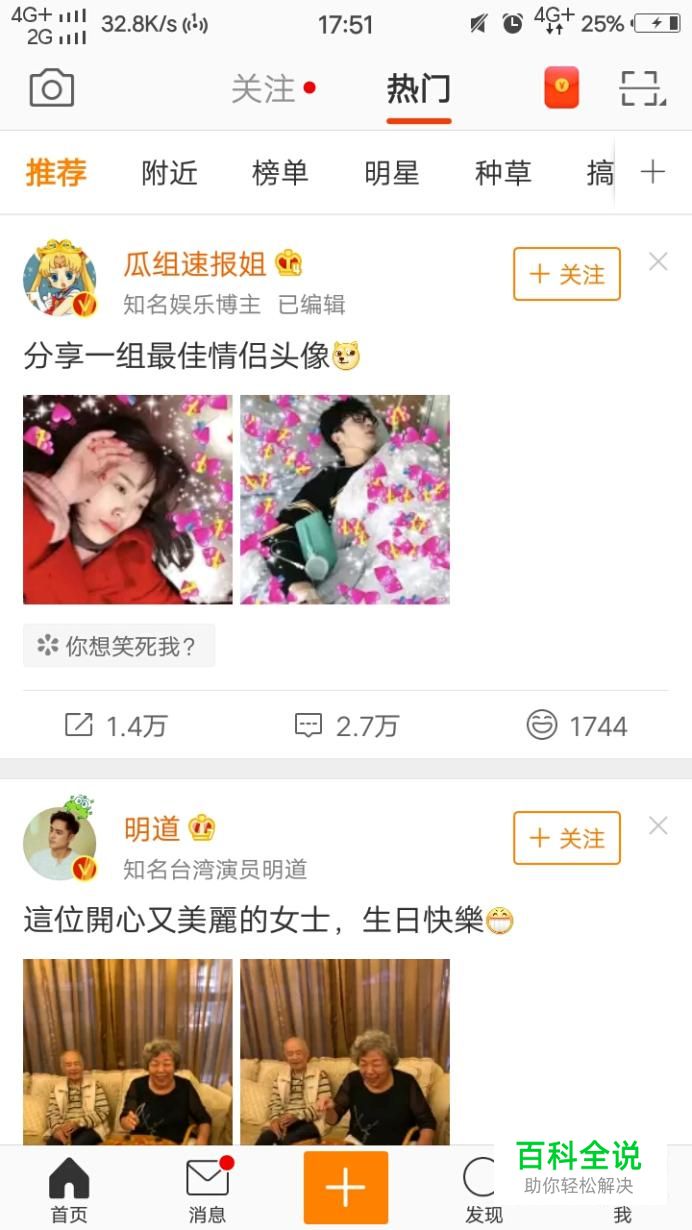Screen dimensions: 692x1230
Task: Open the 消息 tab
Action: click(207, 1188)
